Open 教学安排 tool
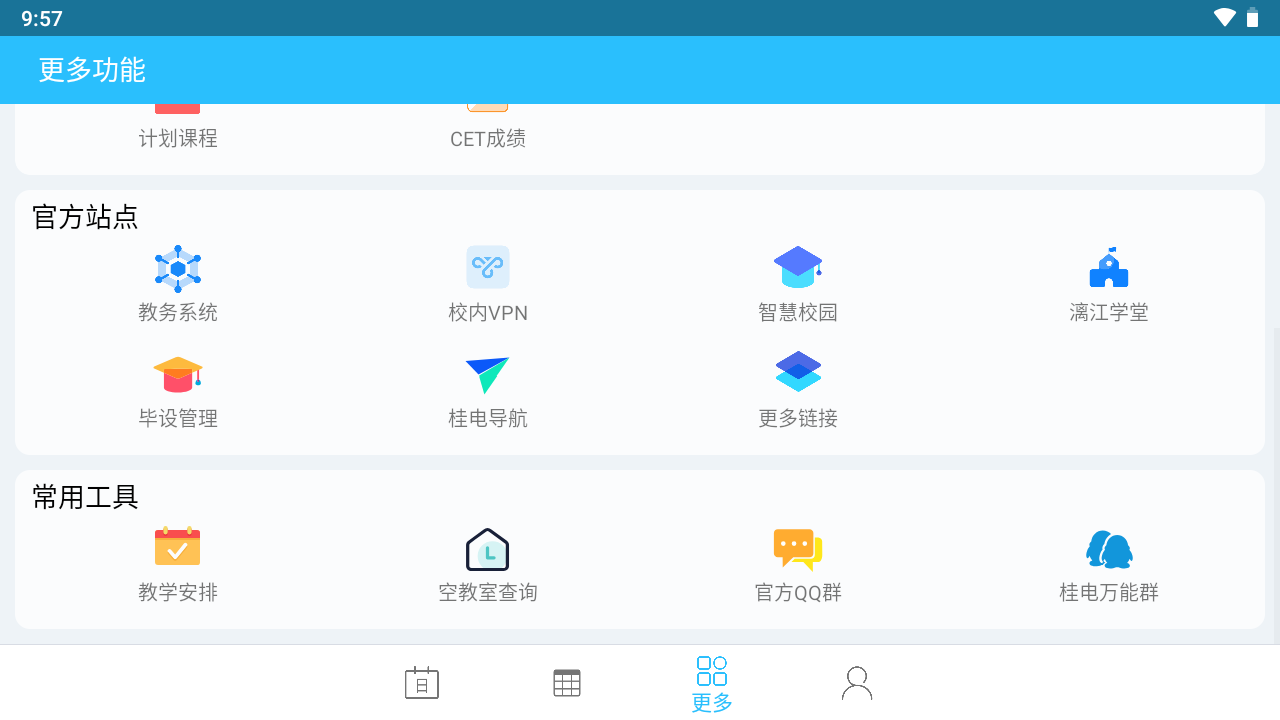Image resolution: width=1280 pixels, height=720 pixels. pyautogui.click(x=178, y=565)
